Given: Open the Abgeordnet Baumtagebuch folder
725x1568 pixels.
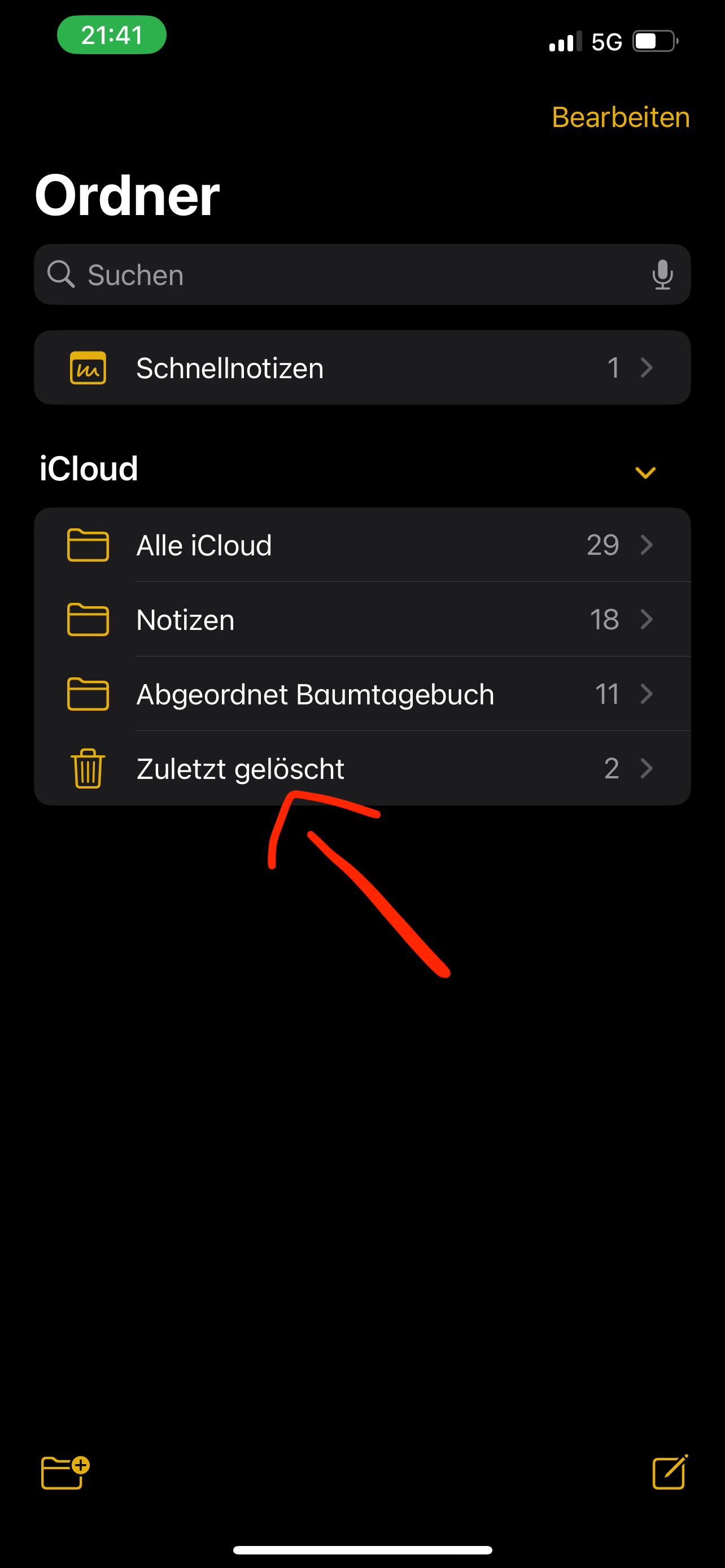Looking at the screenshot, I should [x=361, y=694].
